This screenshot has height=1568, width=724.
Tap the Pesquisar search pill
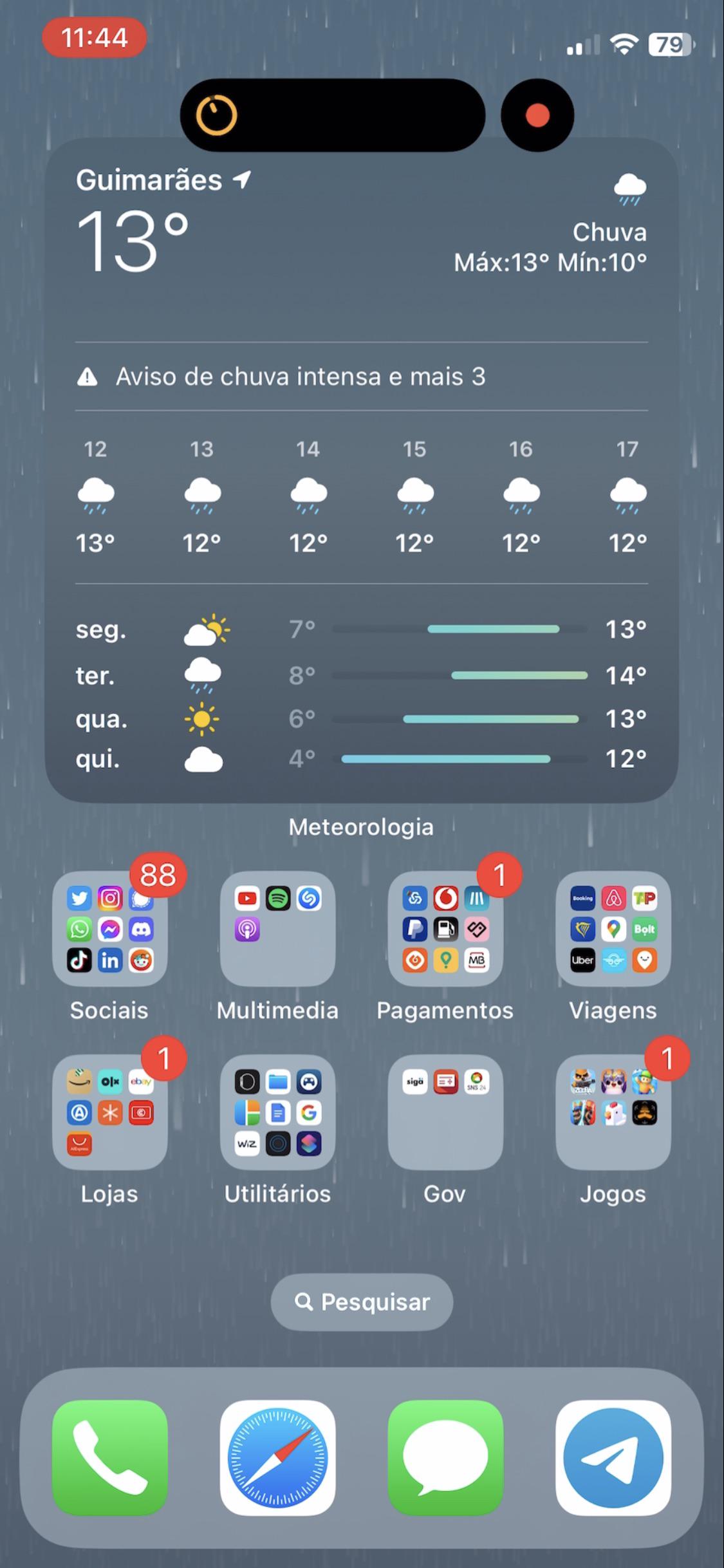tap(362, 1302)
